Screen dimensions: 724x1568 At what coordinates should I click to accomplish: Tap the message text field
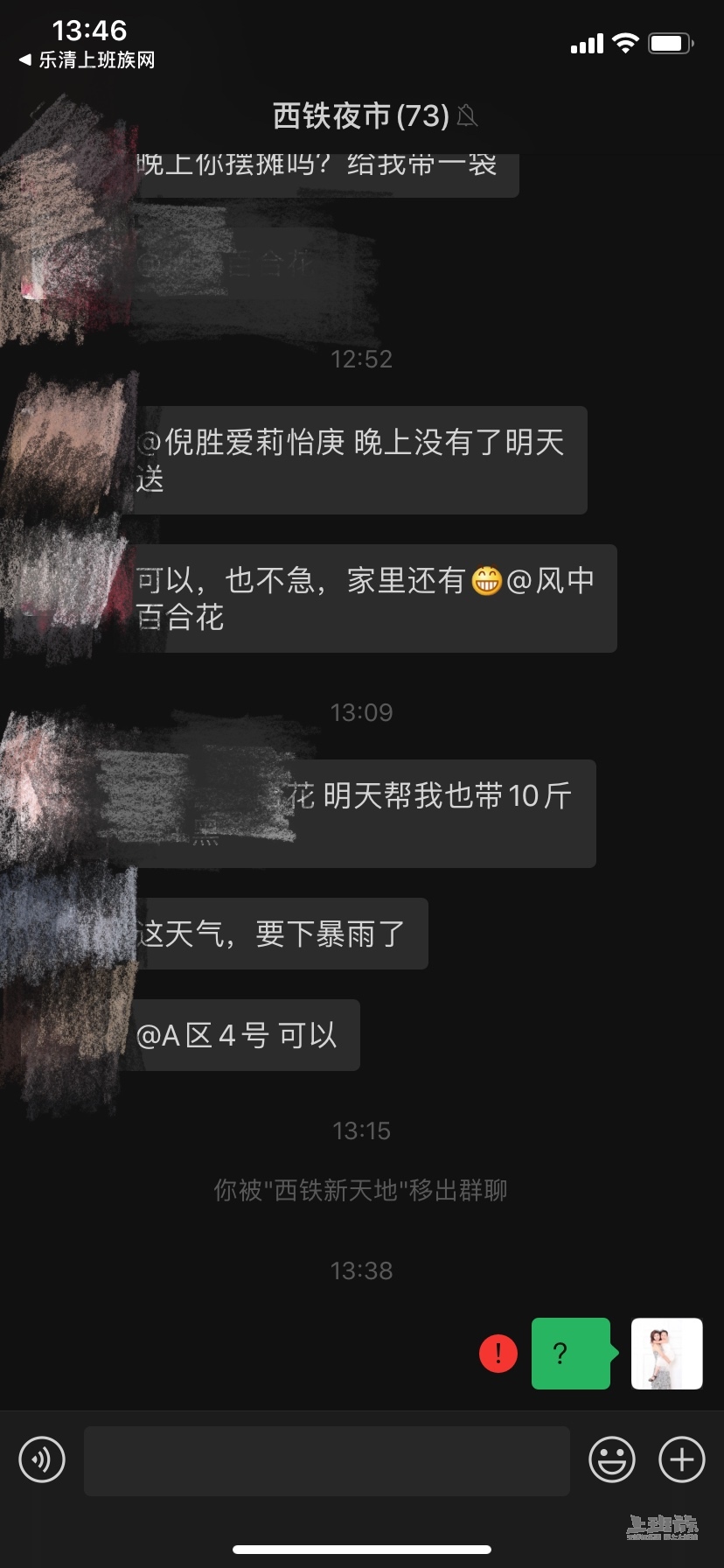(326, 1460)
